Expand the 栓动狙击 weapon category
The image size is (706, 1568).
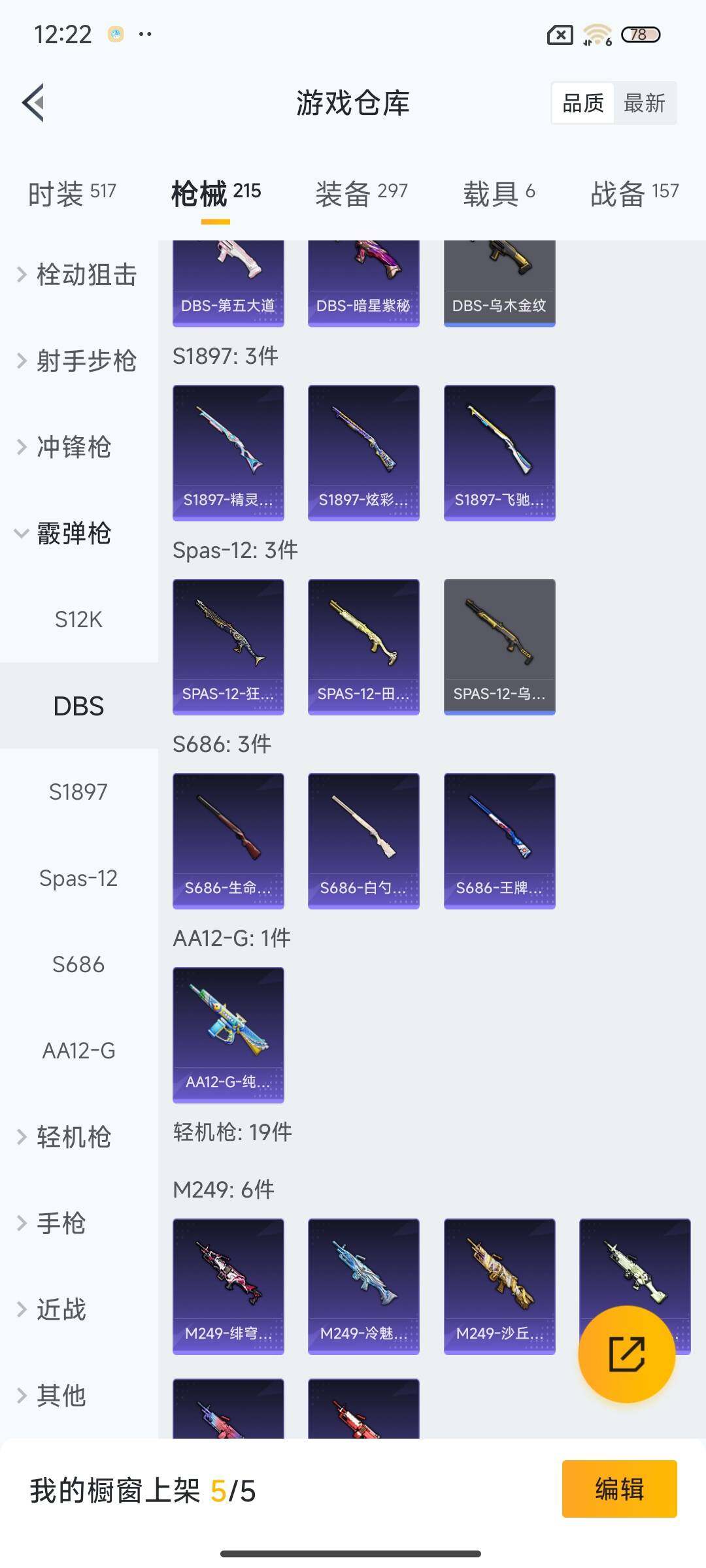click(87, 276)
